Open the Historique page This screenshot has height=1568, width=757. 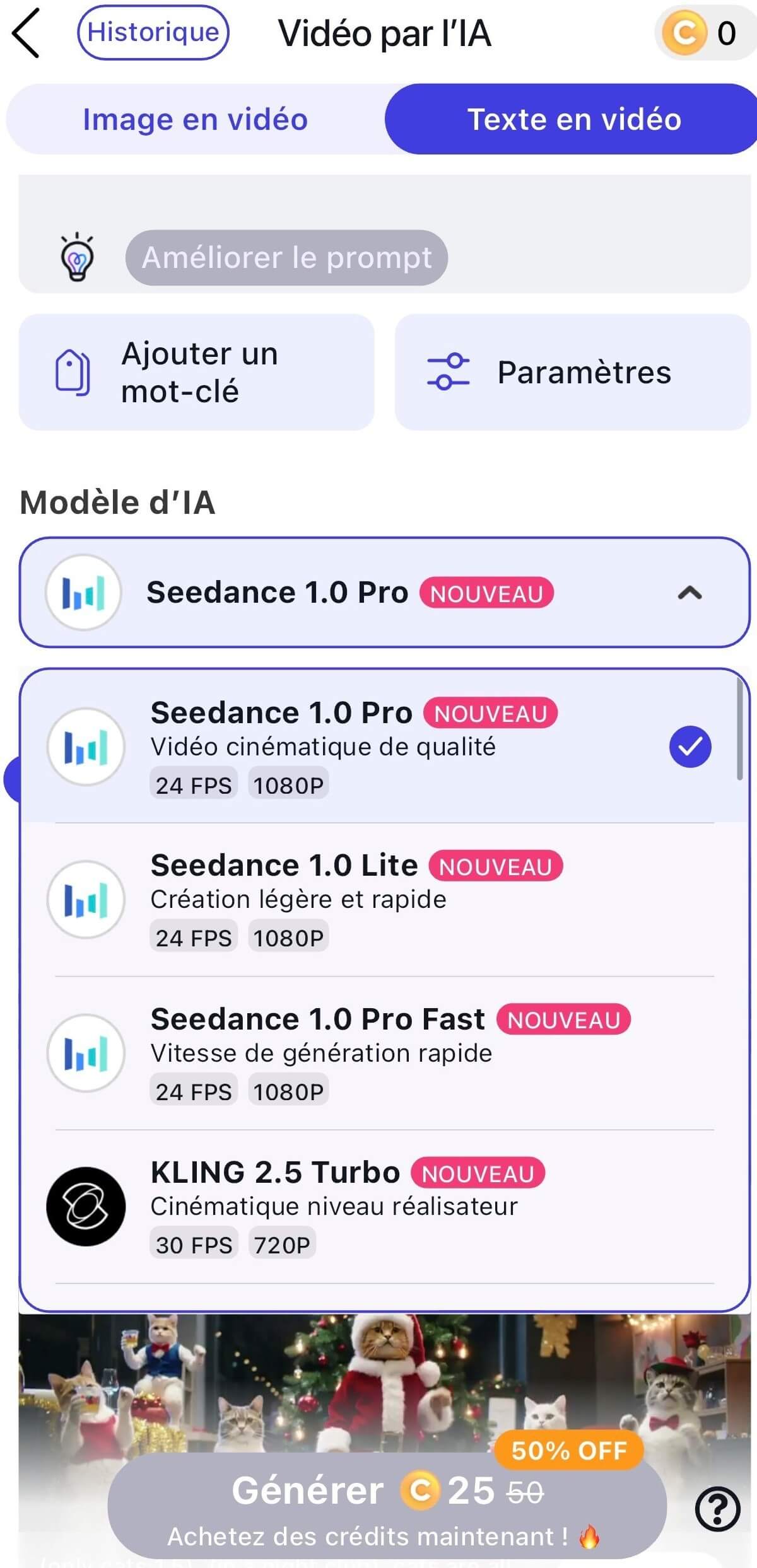pos(153,33)
